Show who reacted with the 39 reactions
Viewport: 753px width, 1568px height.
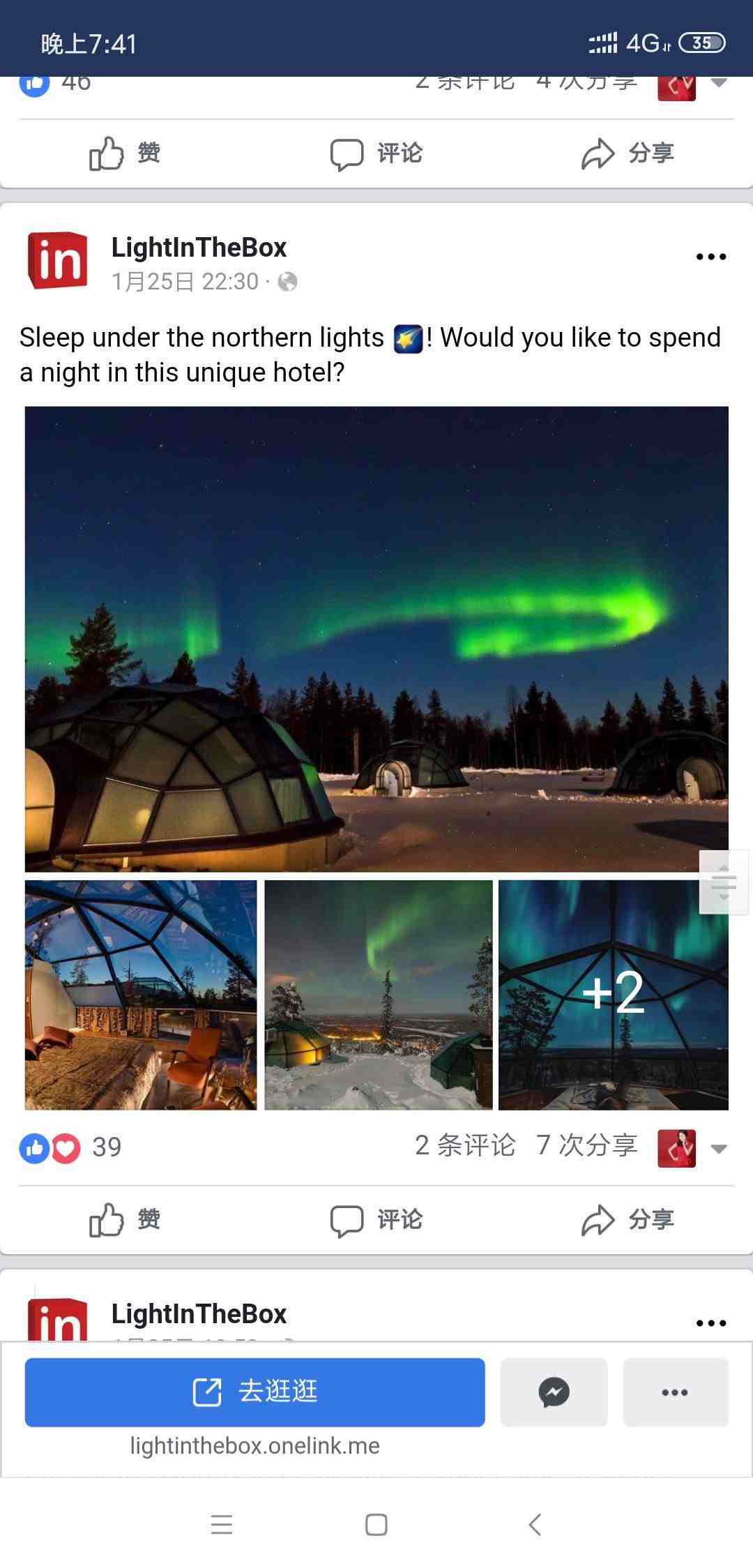tap(70, 1147)
